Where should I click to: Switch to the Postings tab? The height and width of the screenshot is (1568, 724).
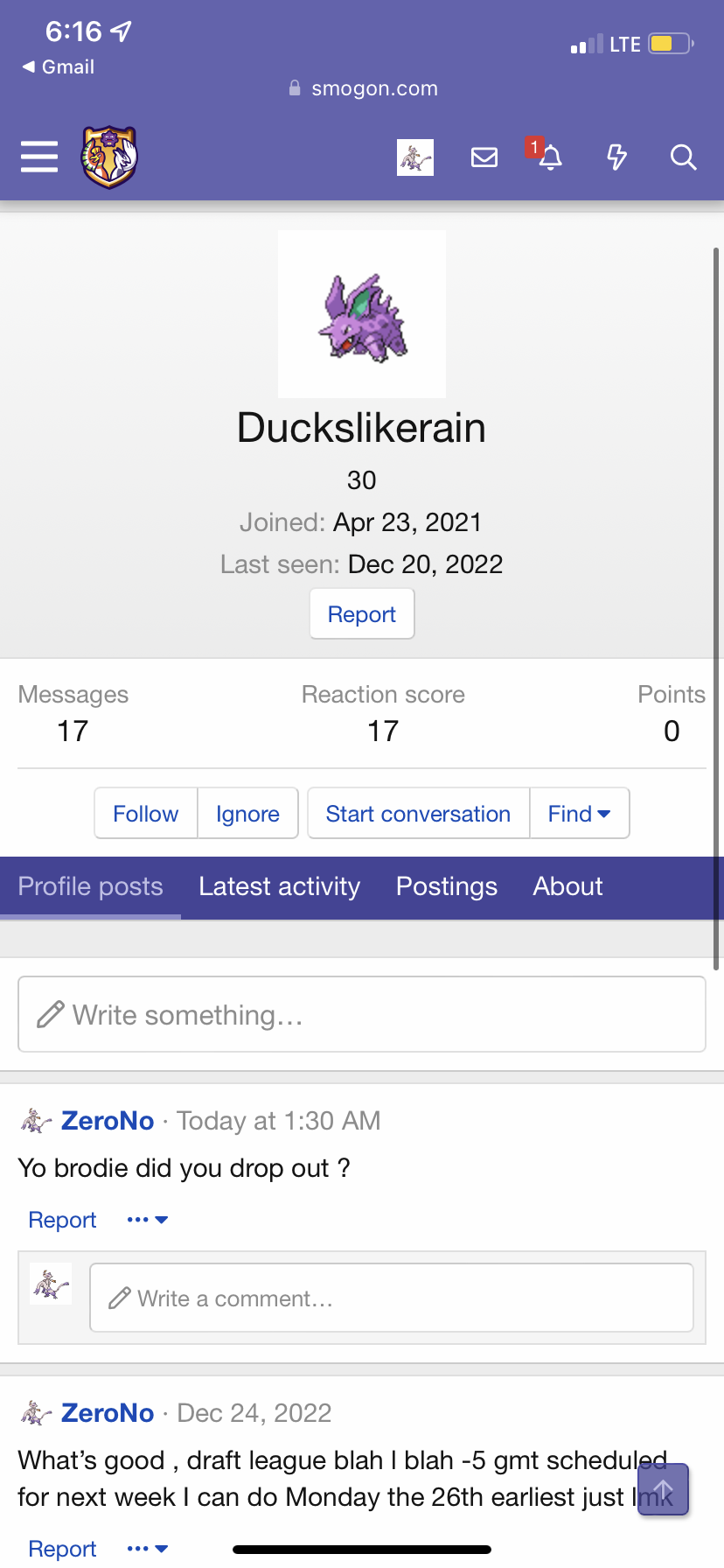[x=447, y=886]
